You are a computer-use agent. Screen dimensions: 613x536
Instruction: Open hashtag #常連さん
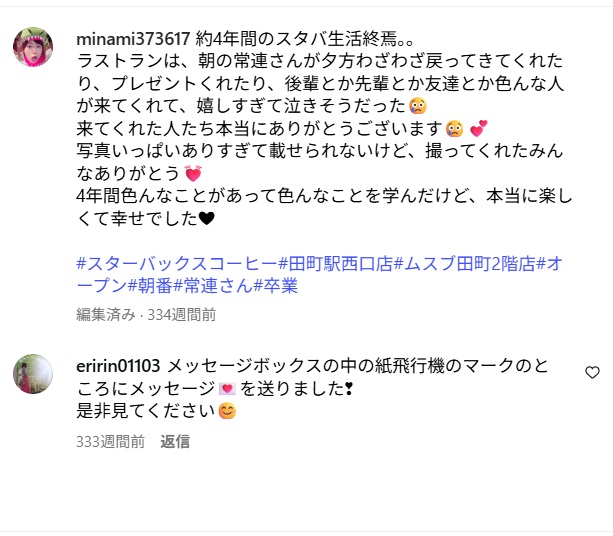213,286
